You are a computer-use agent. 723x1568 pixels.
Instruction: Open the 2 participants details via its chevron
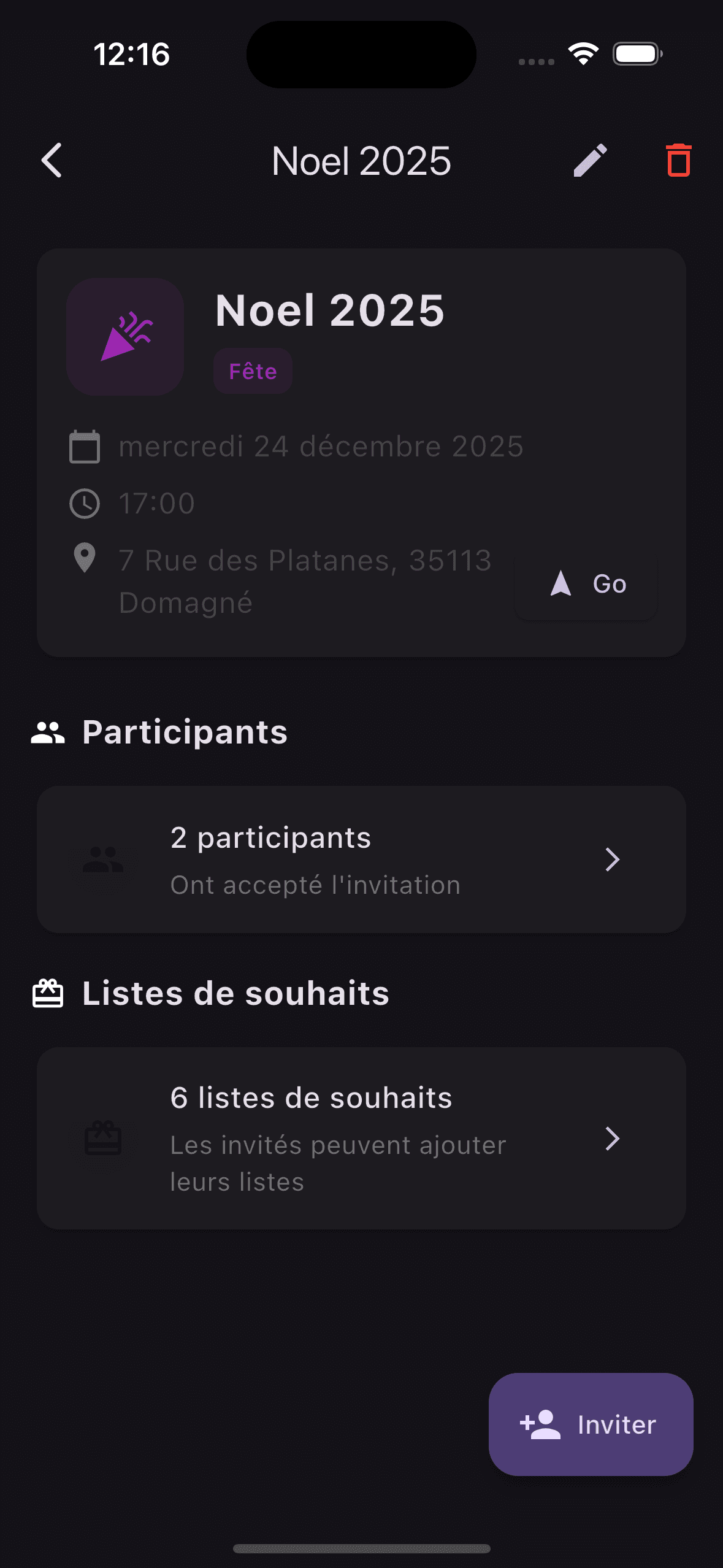(x=612, y=860)
